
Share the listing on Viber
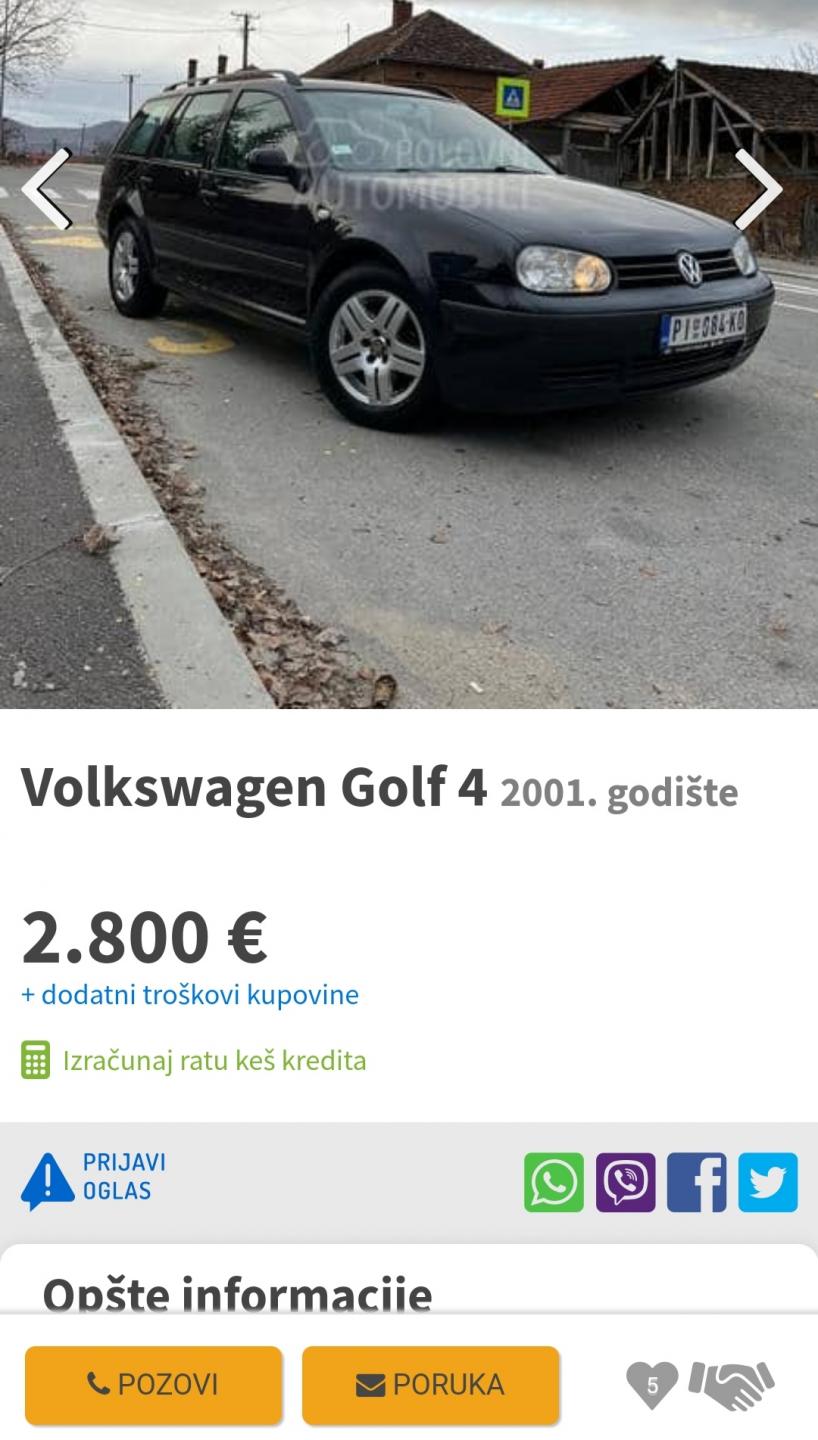(x=626, y=1182)
